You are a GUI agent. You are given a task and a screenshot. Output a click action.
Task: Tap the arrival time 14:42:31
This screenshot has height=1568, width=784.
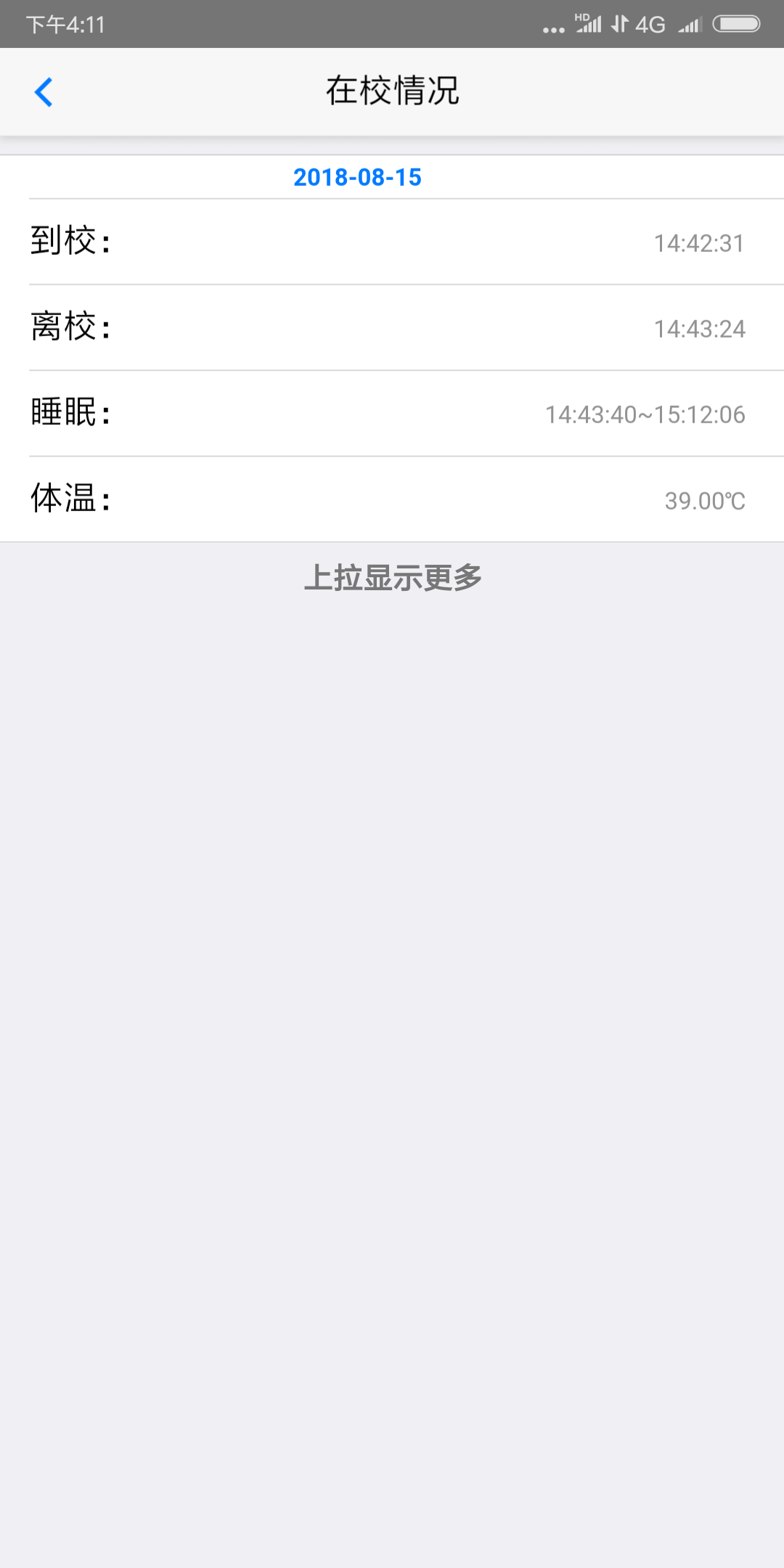pyautogui.click(x=698, y=243)
